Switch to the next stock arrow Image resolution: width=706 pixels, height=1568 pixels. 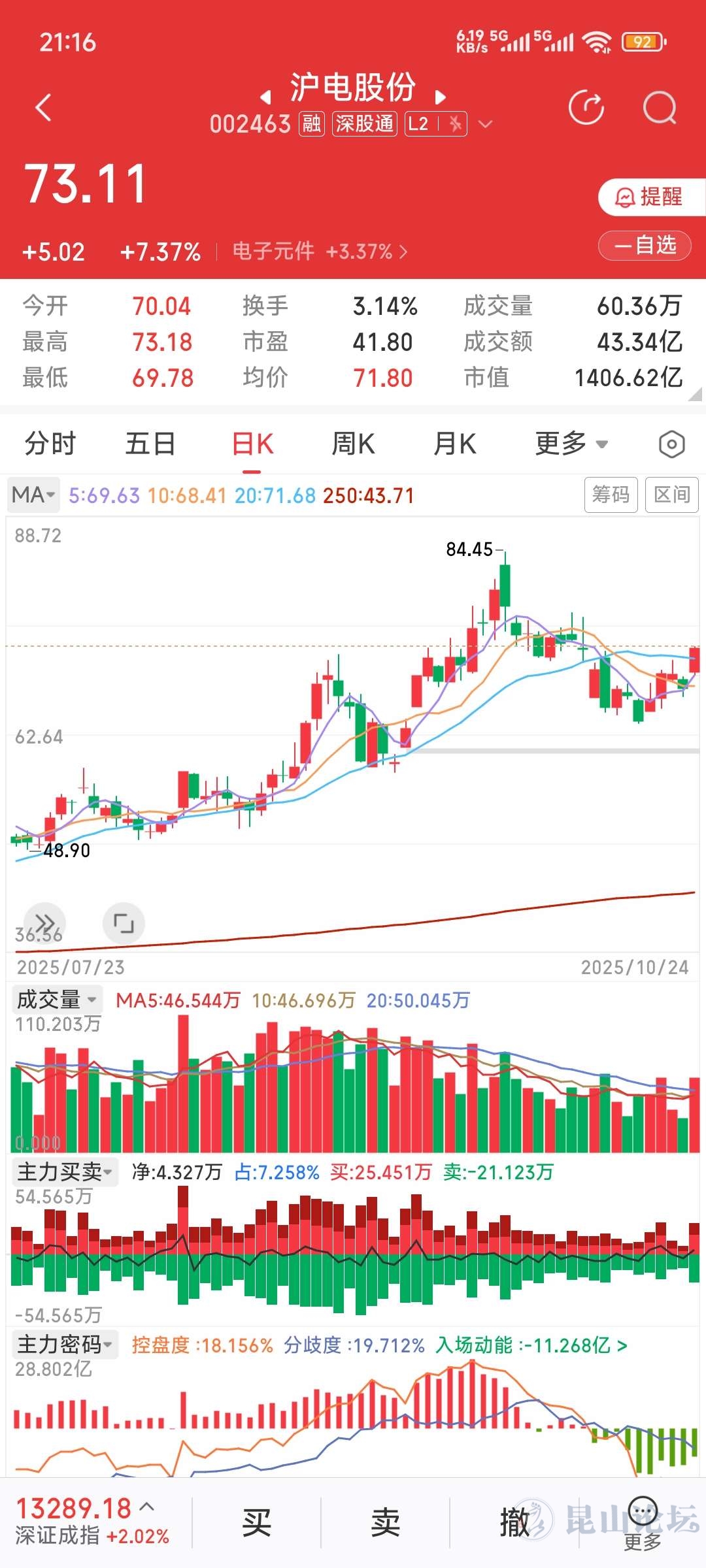coord(441,97)
